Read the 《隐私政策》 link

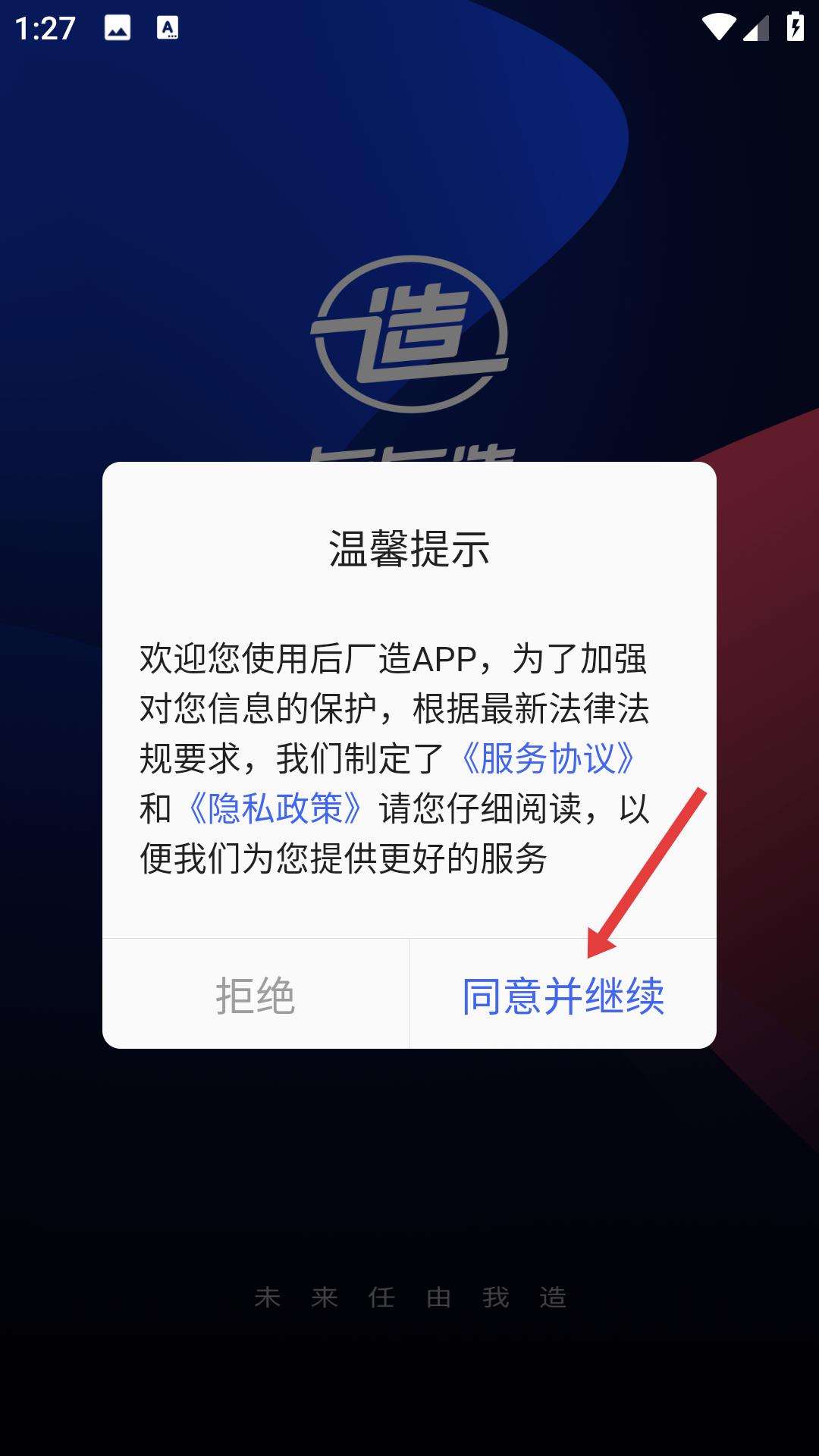click(275, 808)
